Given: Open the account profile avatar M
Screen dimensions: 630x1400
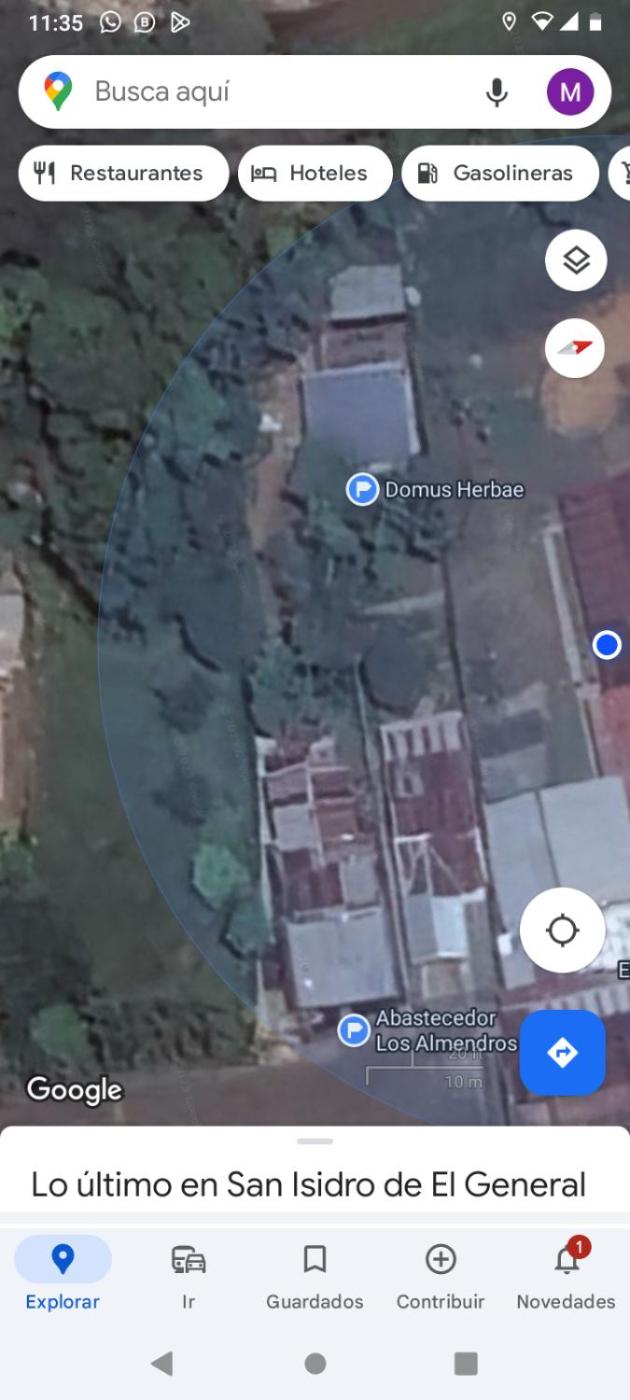Looking at the screenshot, I should pyautogui.click(x=570, y=92).
